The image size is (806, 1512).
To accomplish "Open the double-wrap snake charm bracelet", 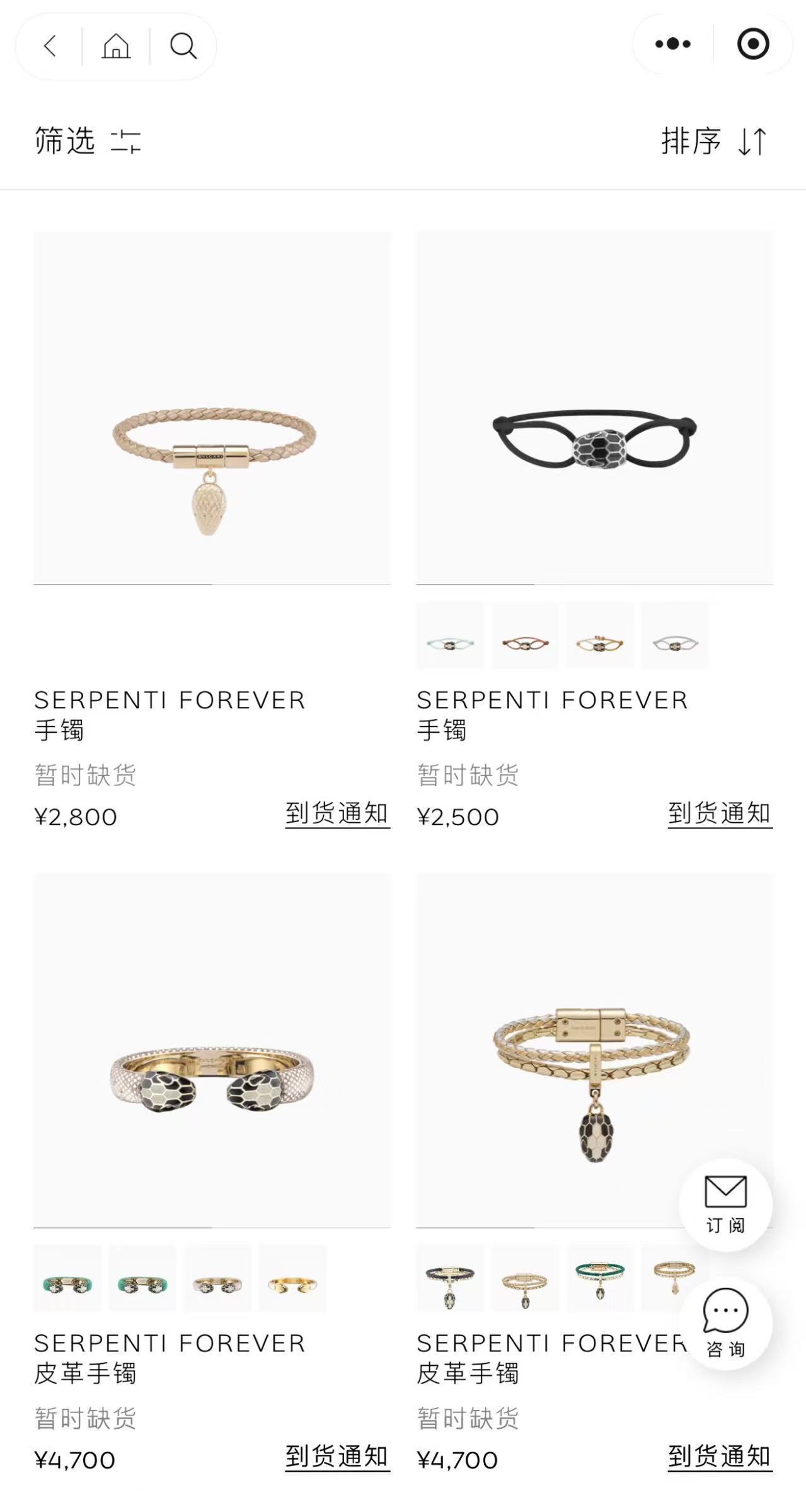I will tap(594, 1050).
